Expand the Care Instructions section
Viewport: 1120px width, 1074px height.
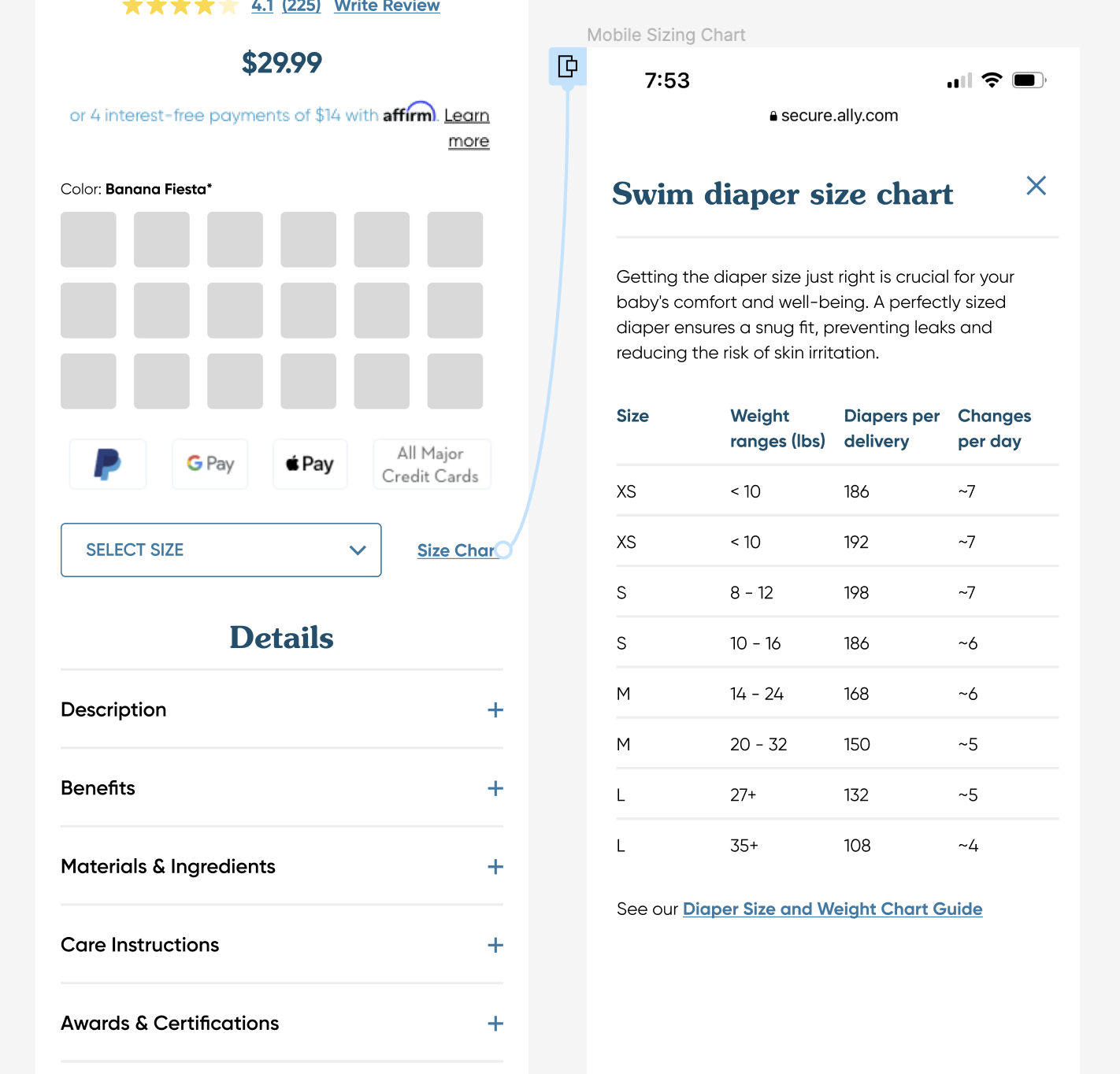coord(495,945)
